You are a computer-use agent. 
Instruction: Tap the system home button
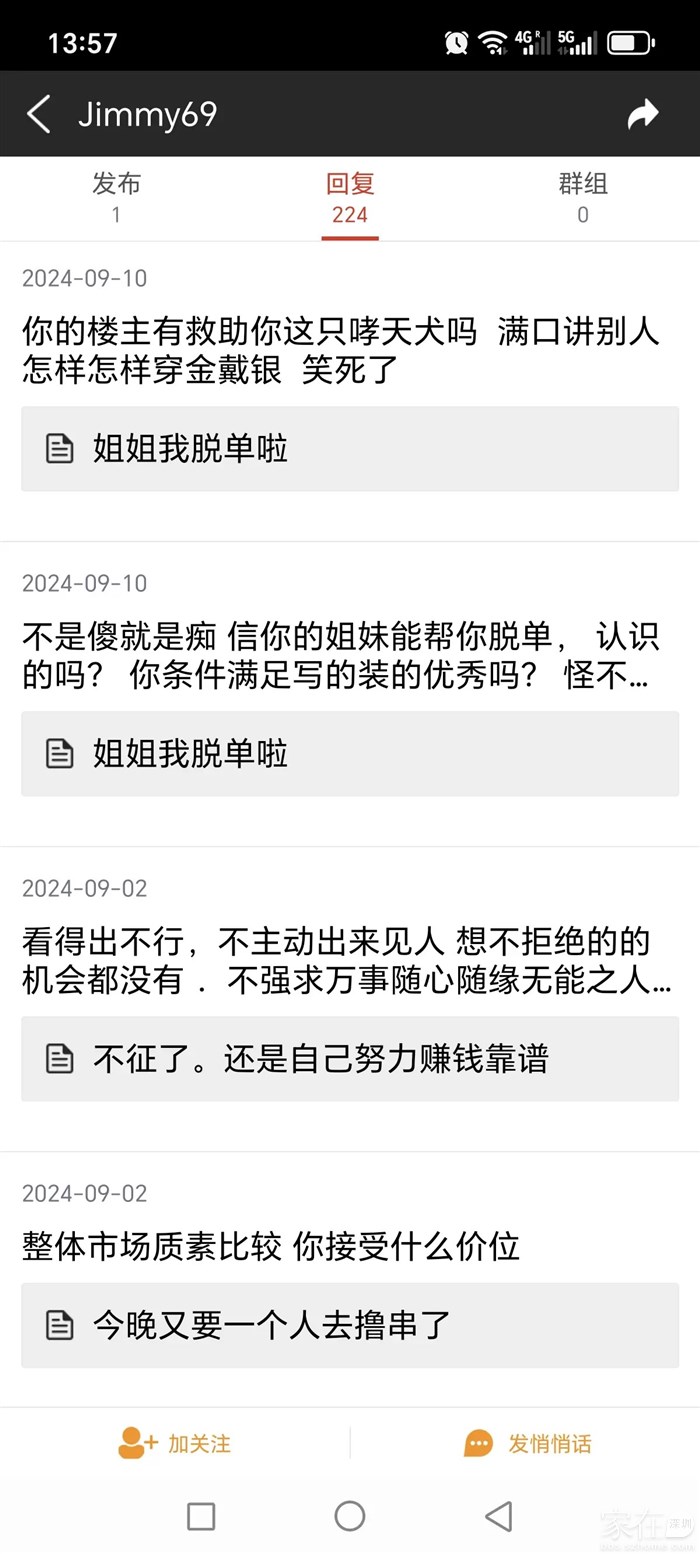349,1516
